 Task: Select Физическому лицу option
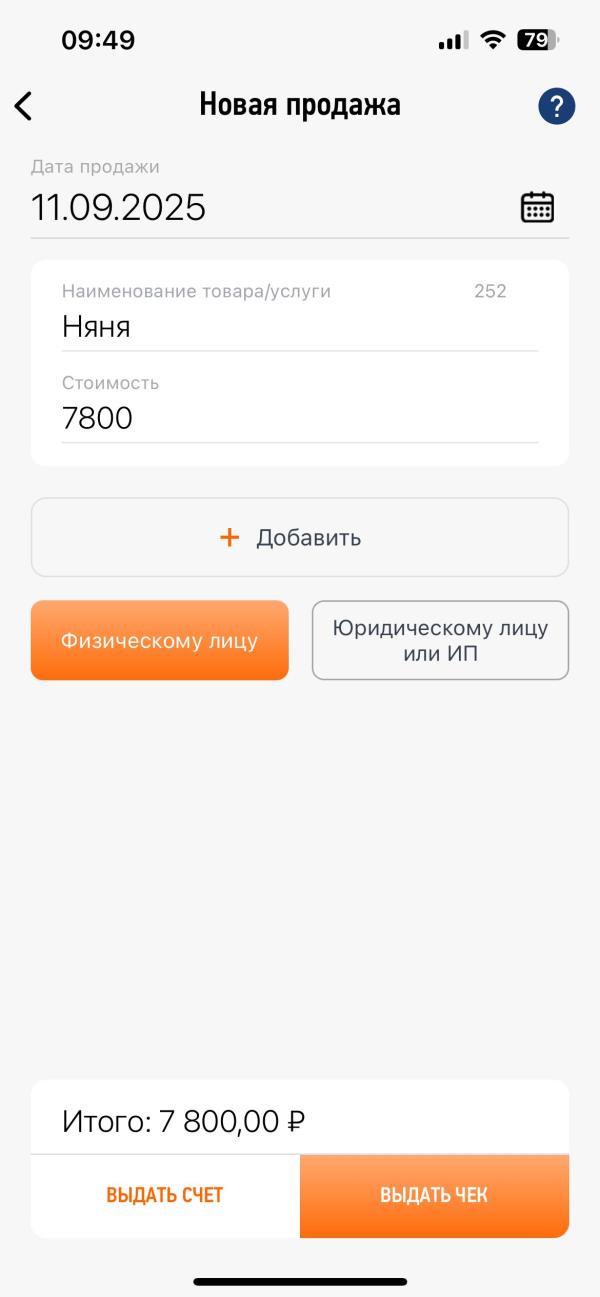tap(160, 640)
